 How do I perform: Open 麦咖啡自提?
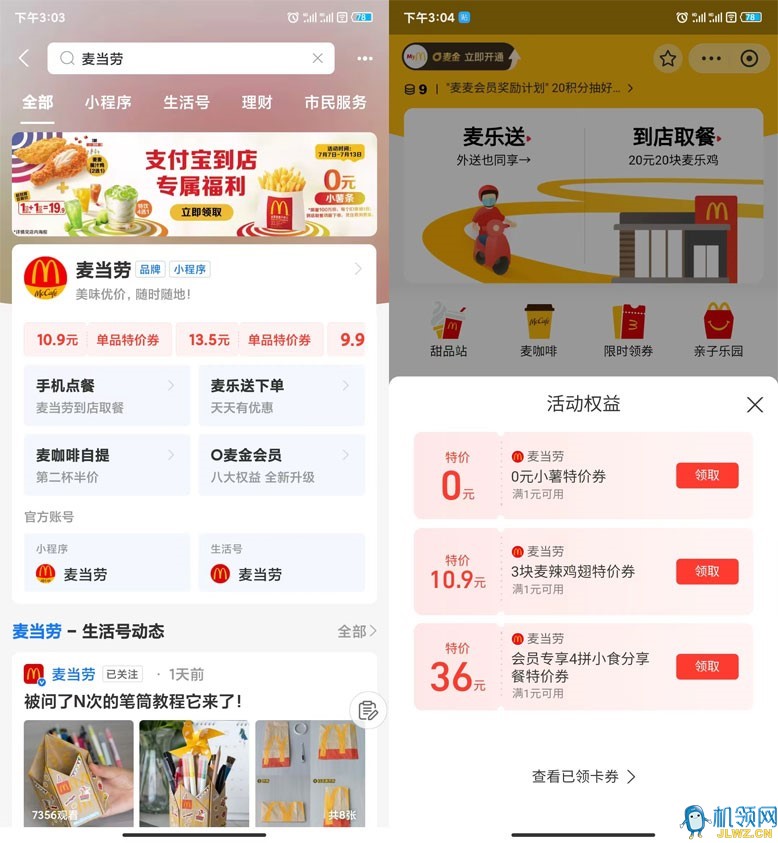tap(106, 464)
